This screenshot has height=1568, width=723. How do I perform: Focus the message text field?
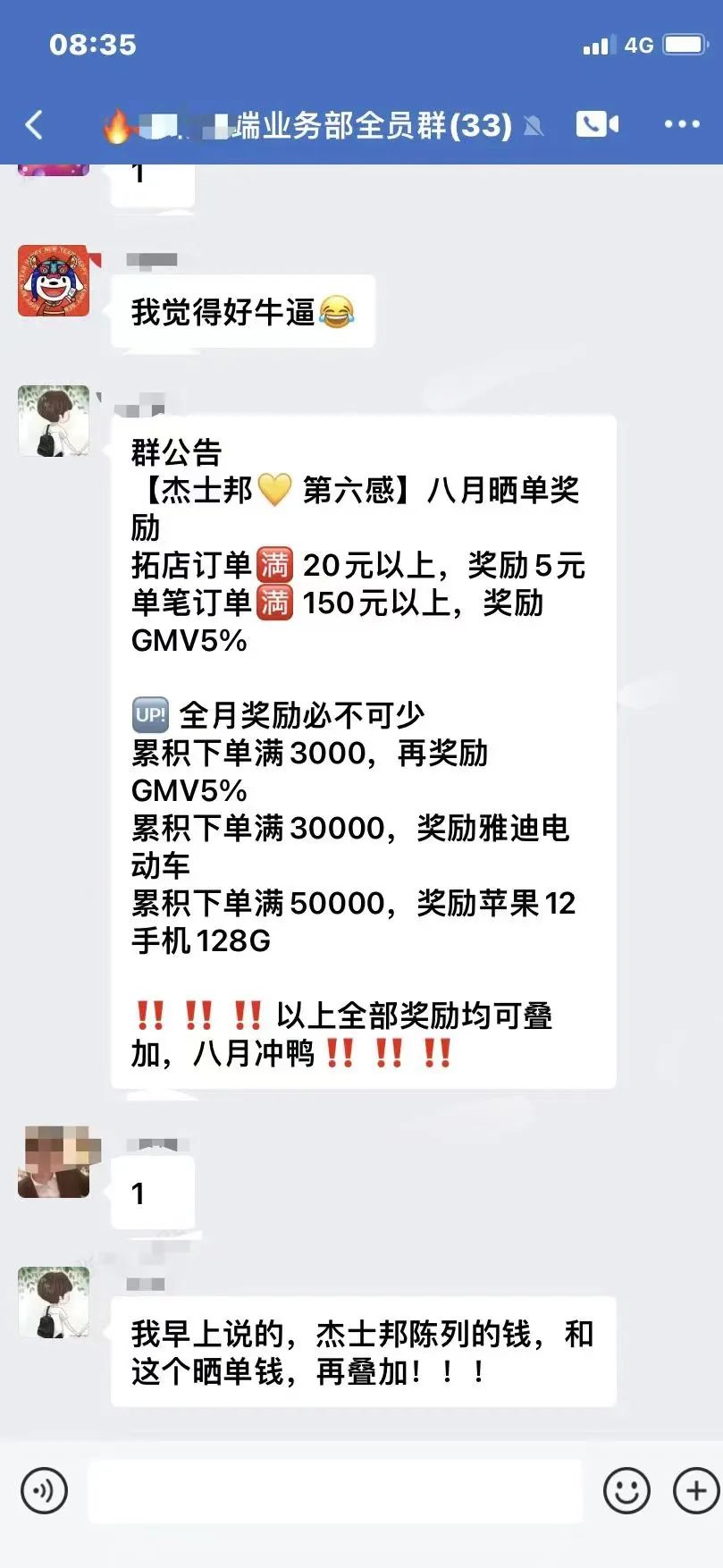[335, 1490]
